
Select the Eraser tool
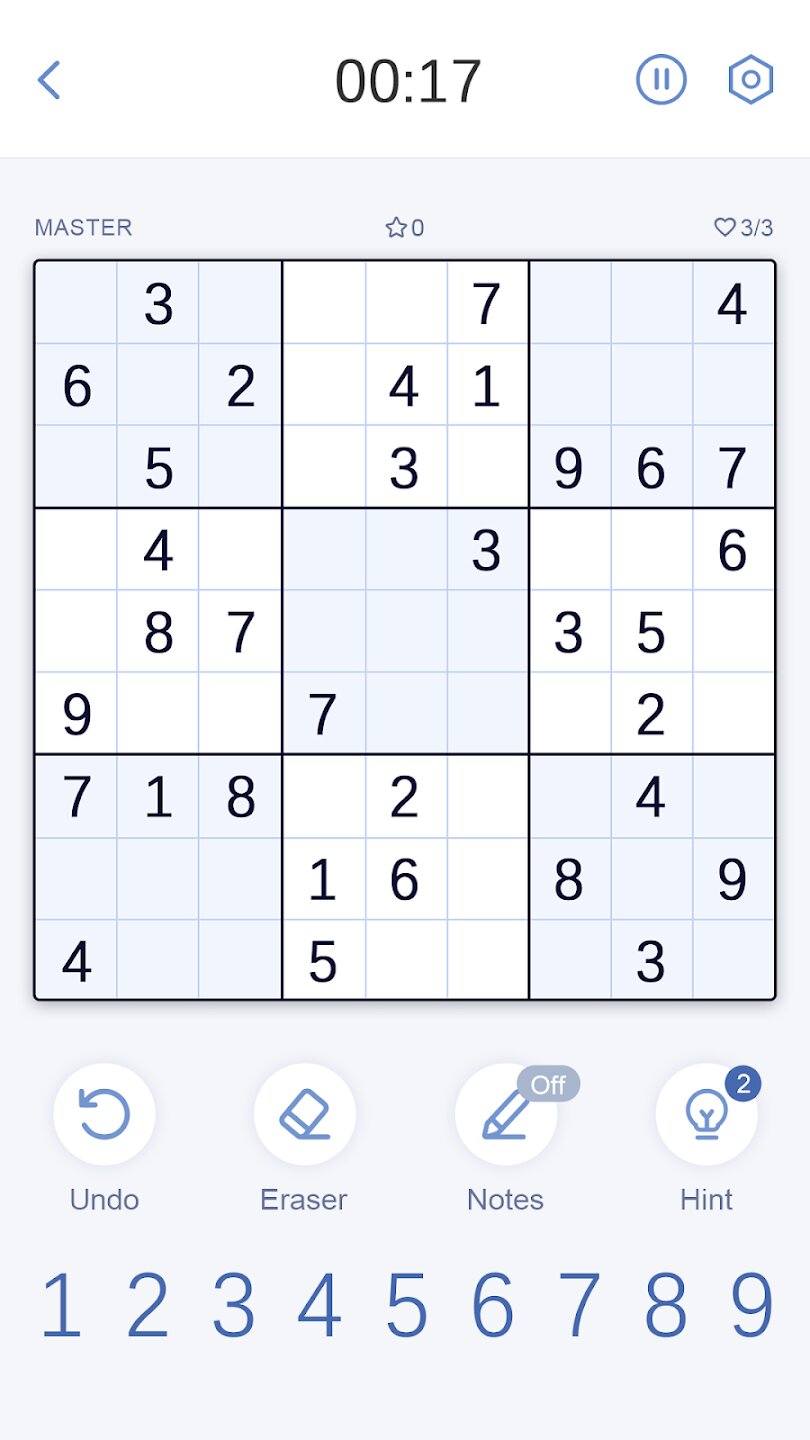tap(304, 1114)
